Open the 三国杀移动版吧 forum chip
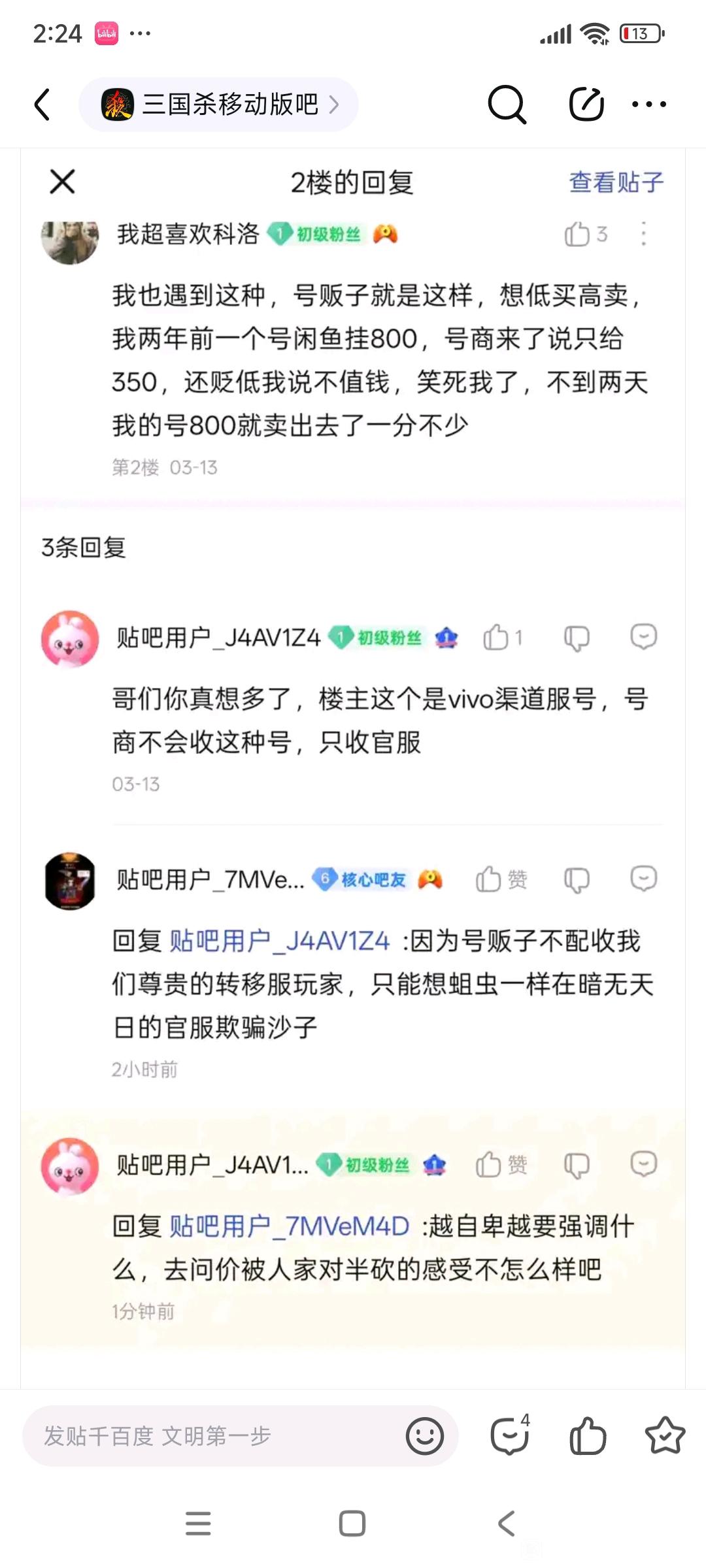 [x=219, y=105]
